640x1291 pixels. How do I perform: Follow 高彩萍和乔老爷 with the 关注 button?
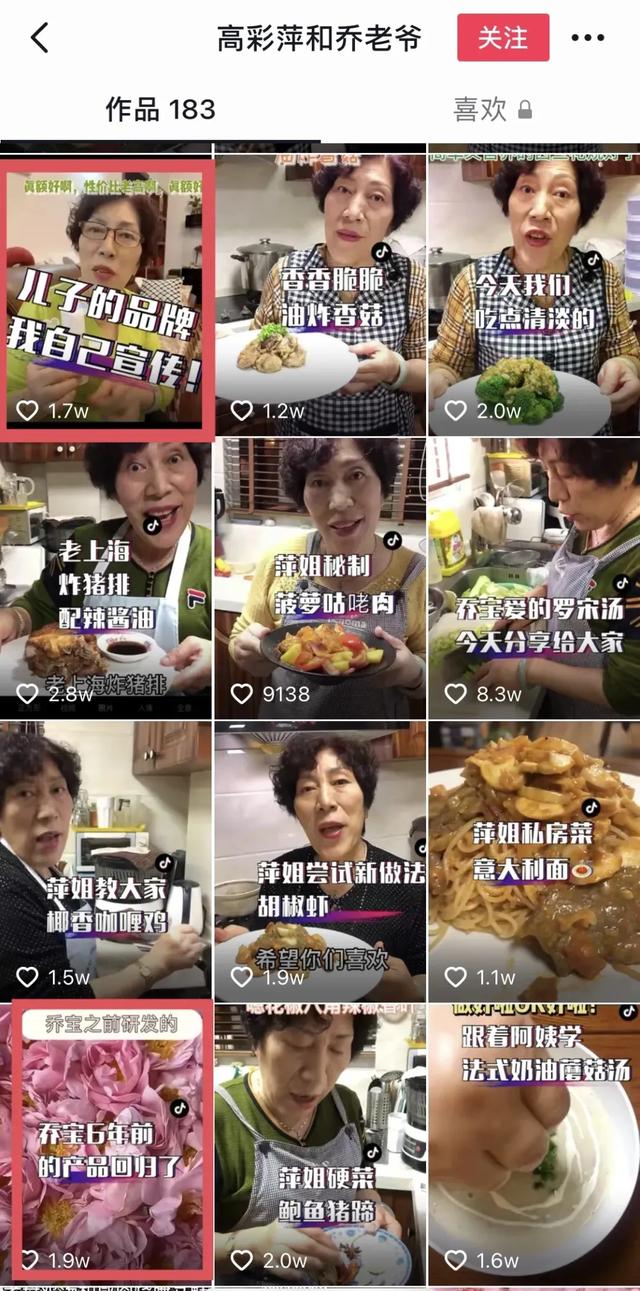[503, 38]
